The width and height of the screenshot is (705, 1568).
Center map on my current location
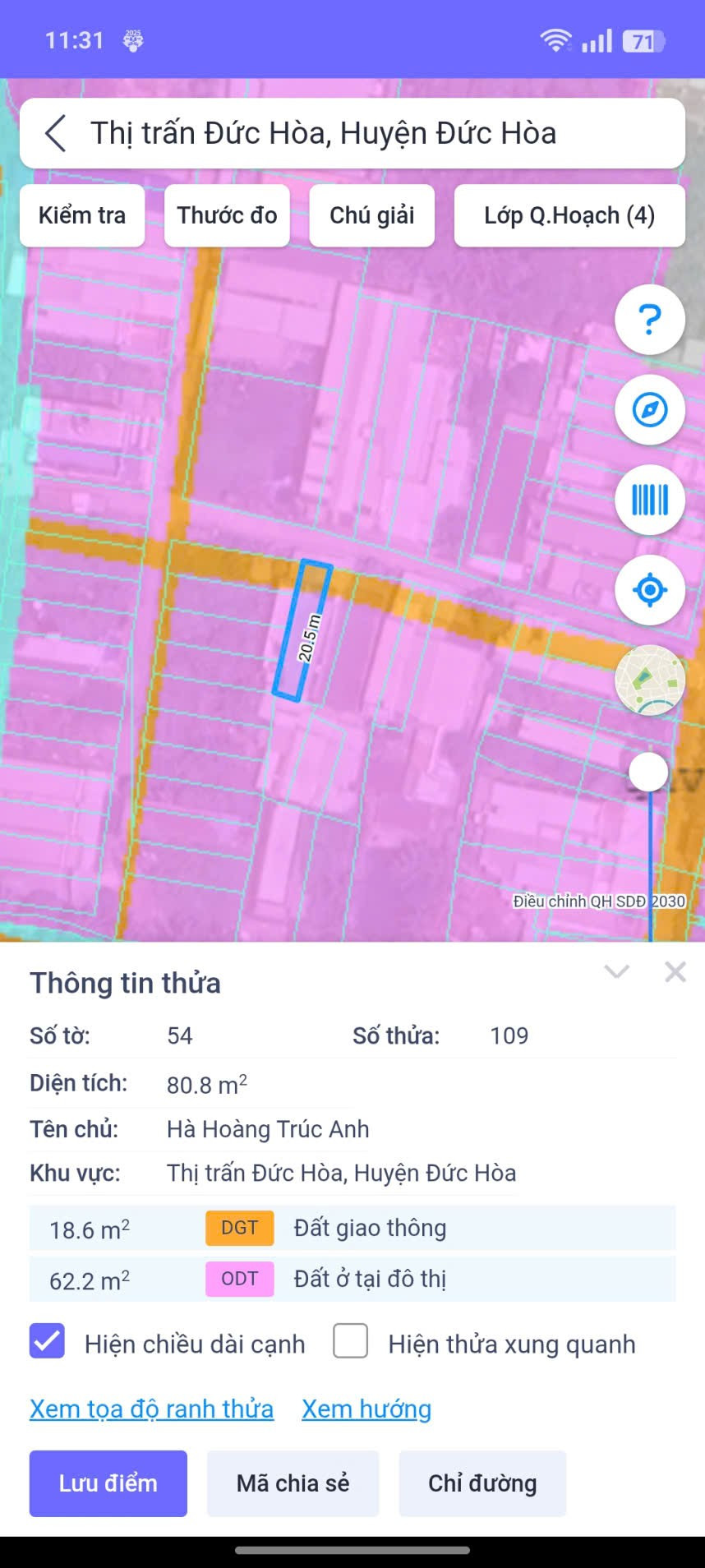(649, 590)
